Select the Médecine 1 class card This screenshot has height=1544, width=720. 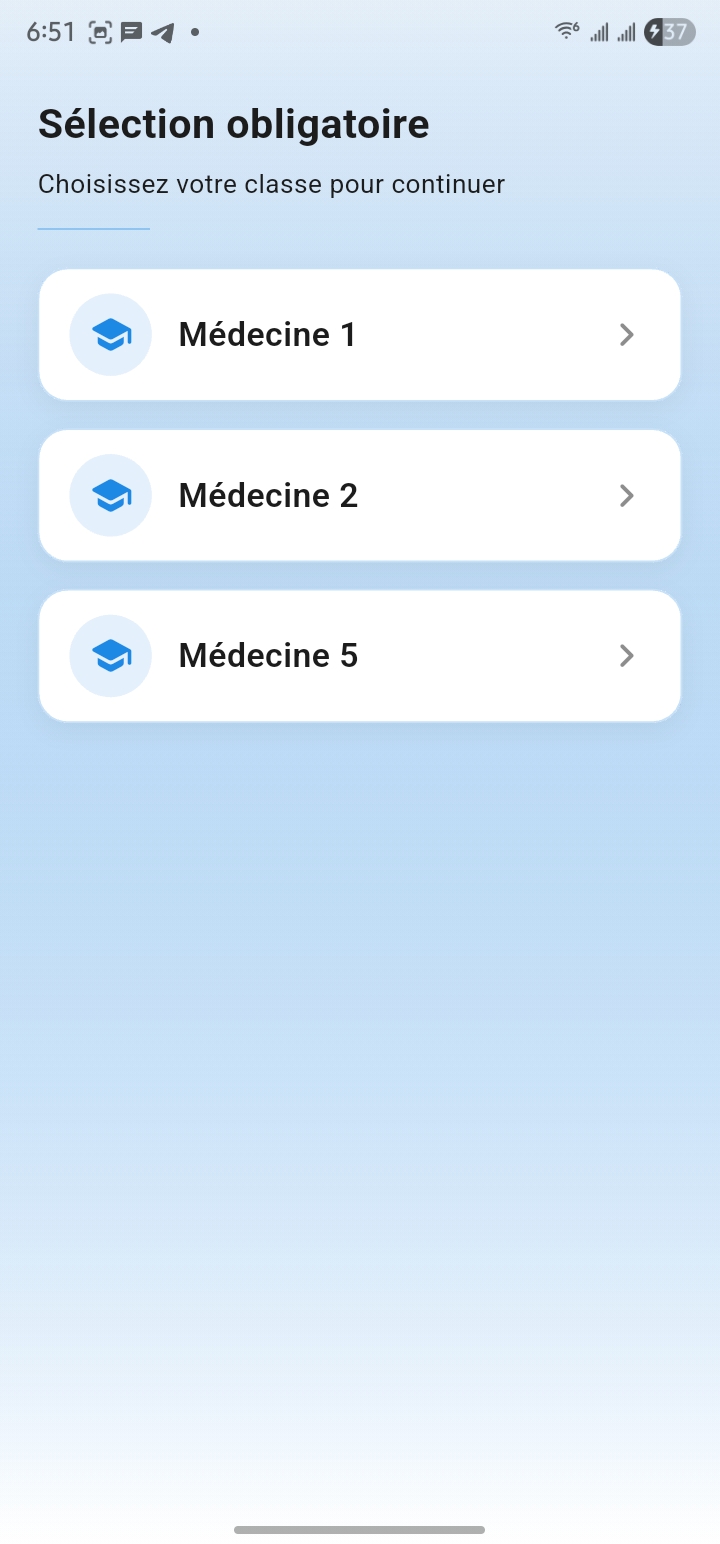tap(359, 334)
